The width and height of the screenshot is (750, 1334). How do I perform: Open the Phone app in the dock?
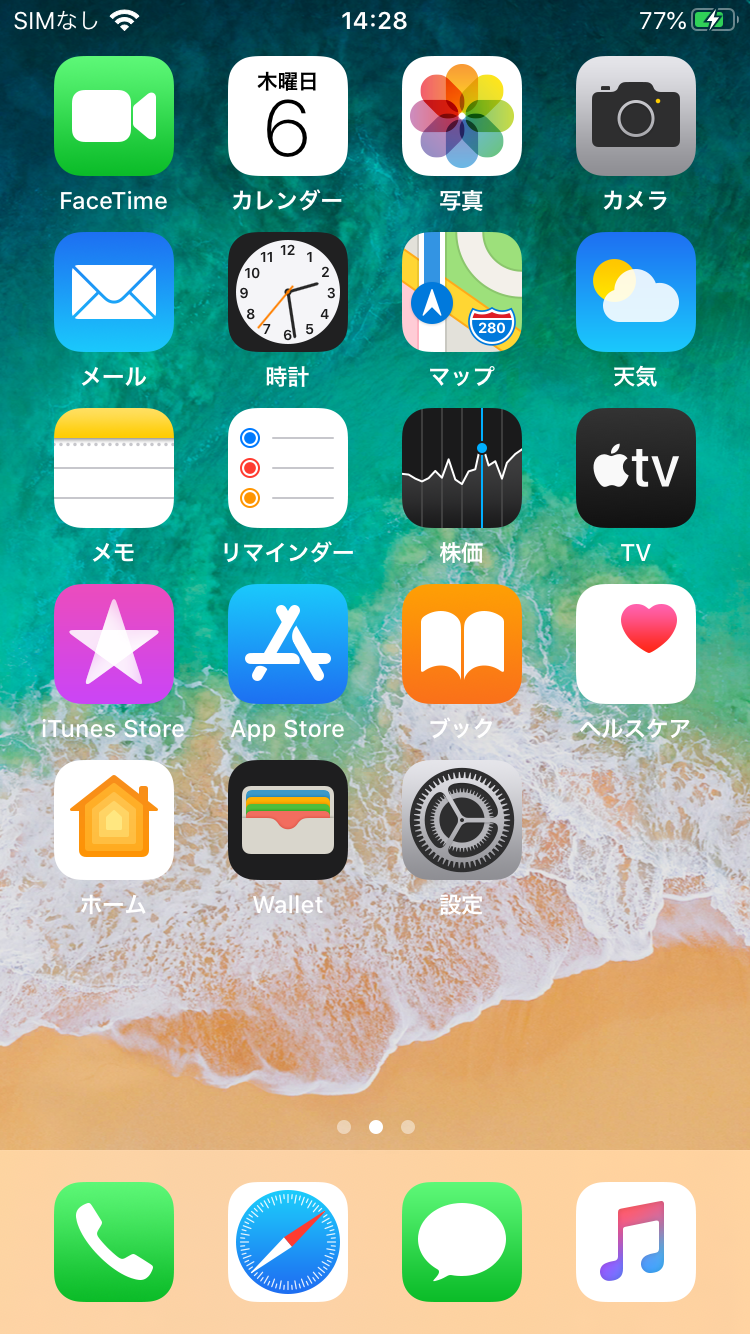pos(114,1242)
